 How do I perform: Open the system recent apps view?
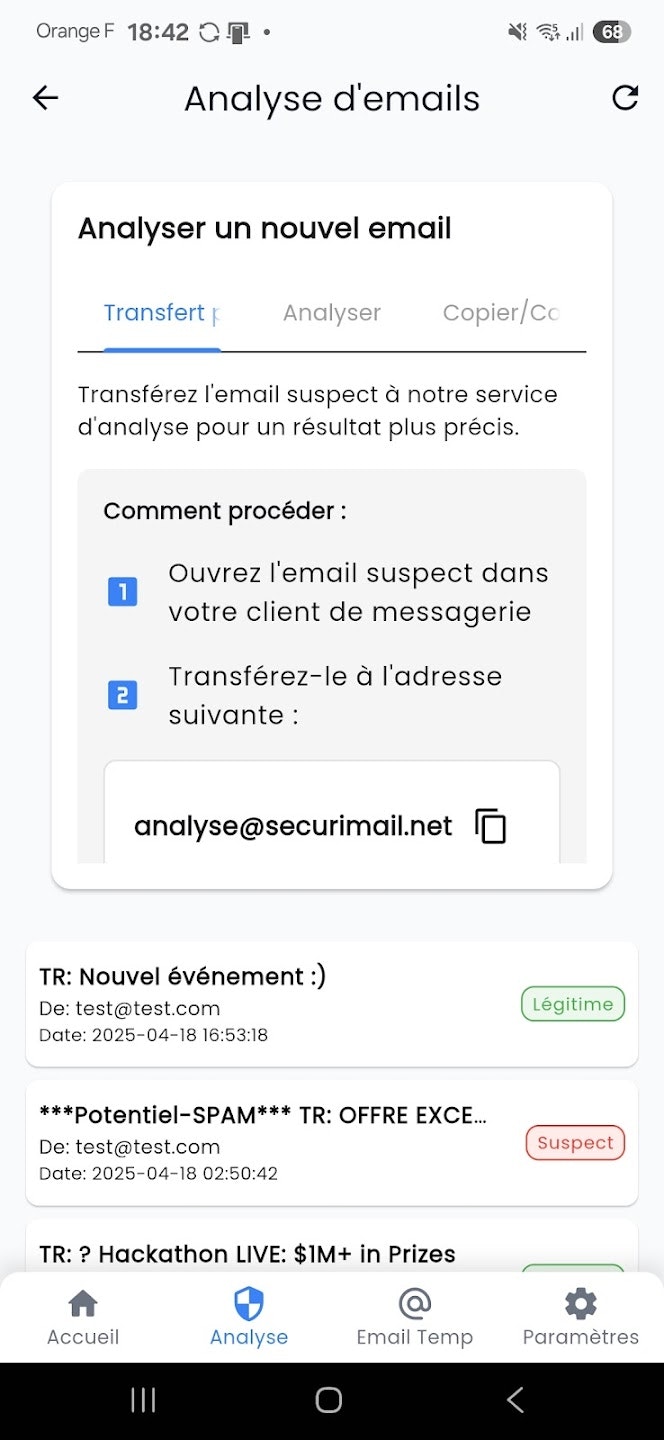[x=143, y=1400]
